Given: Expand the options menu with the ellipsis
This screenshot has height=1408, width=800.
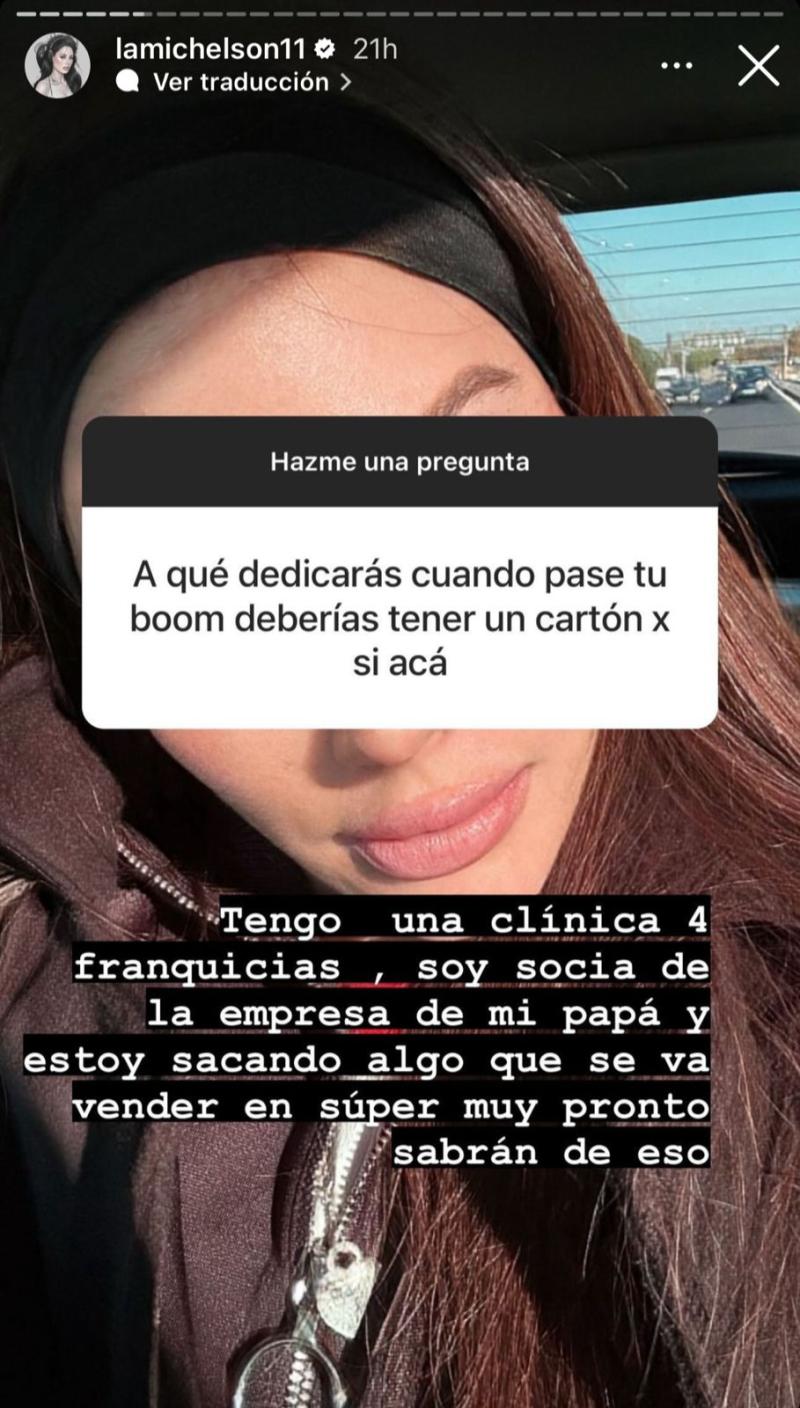Looking at the screenshot, I should click(x=679, y=64).
